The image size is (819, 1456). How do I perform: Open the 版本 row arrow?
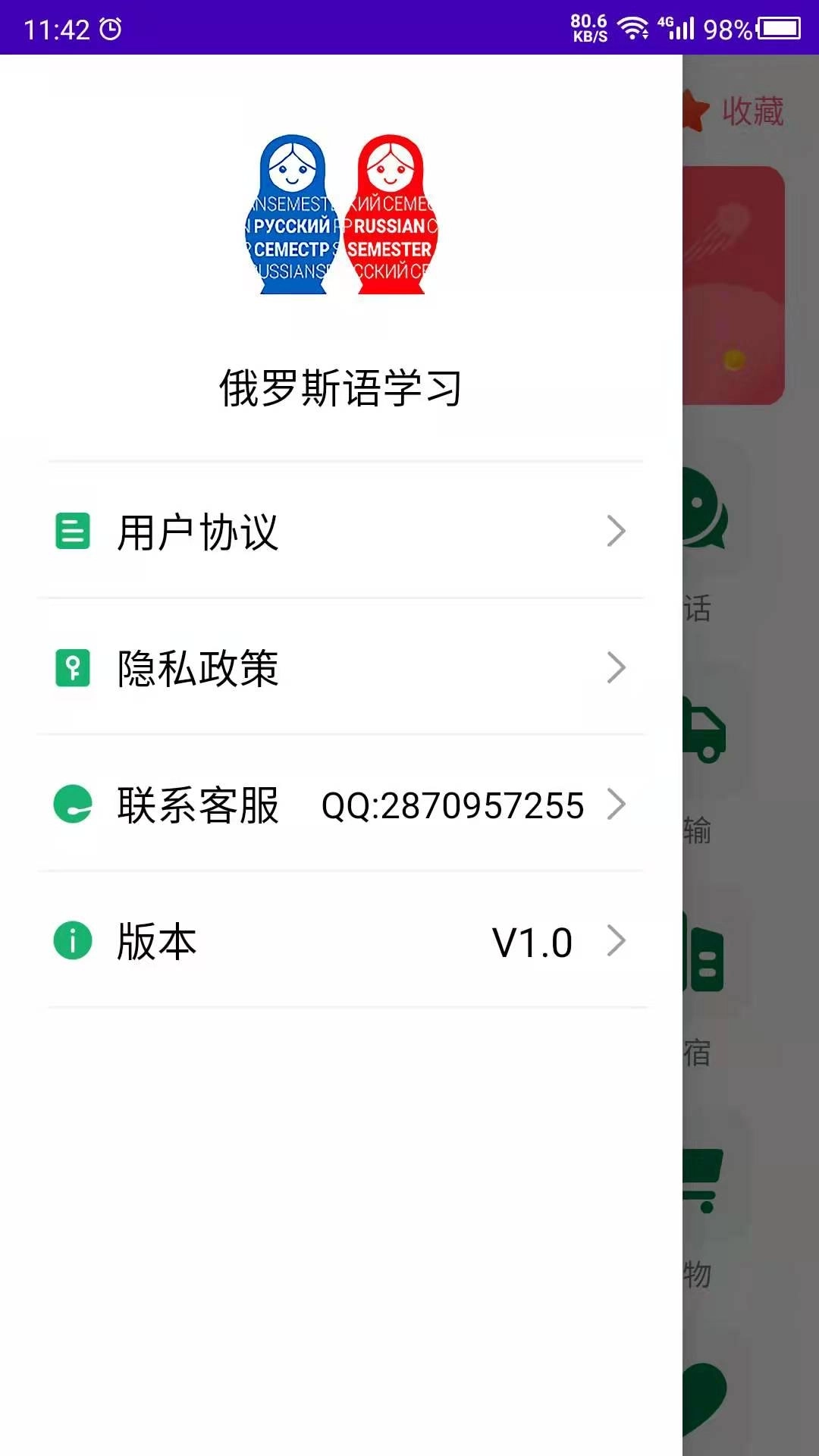(617, 942)
